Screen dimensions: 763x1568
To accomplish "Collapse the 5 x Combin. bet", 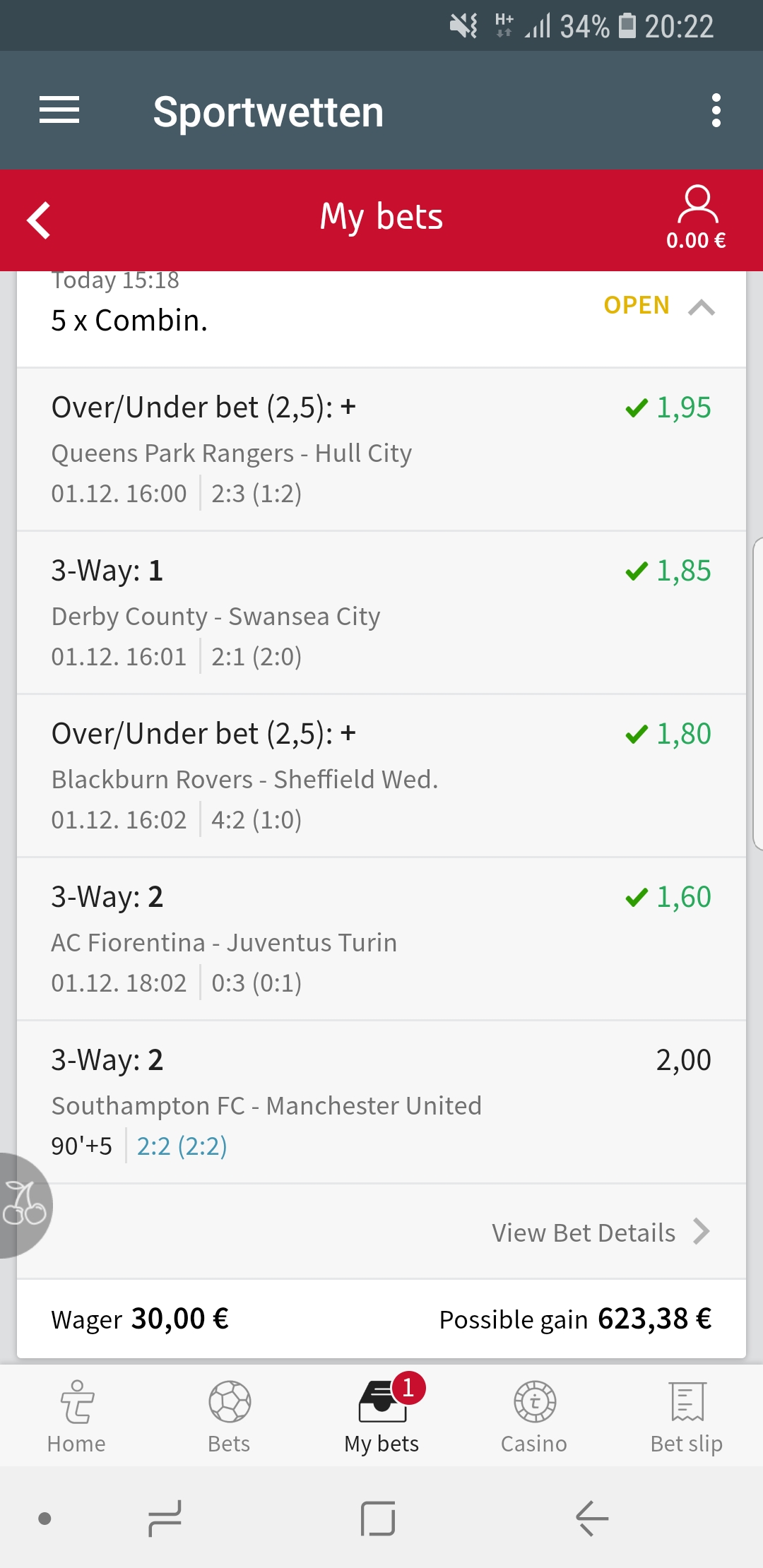I will (x=701, y=307).
